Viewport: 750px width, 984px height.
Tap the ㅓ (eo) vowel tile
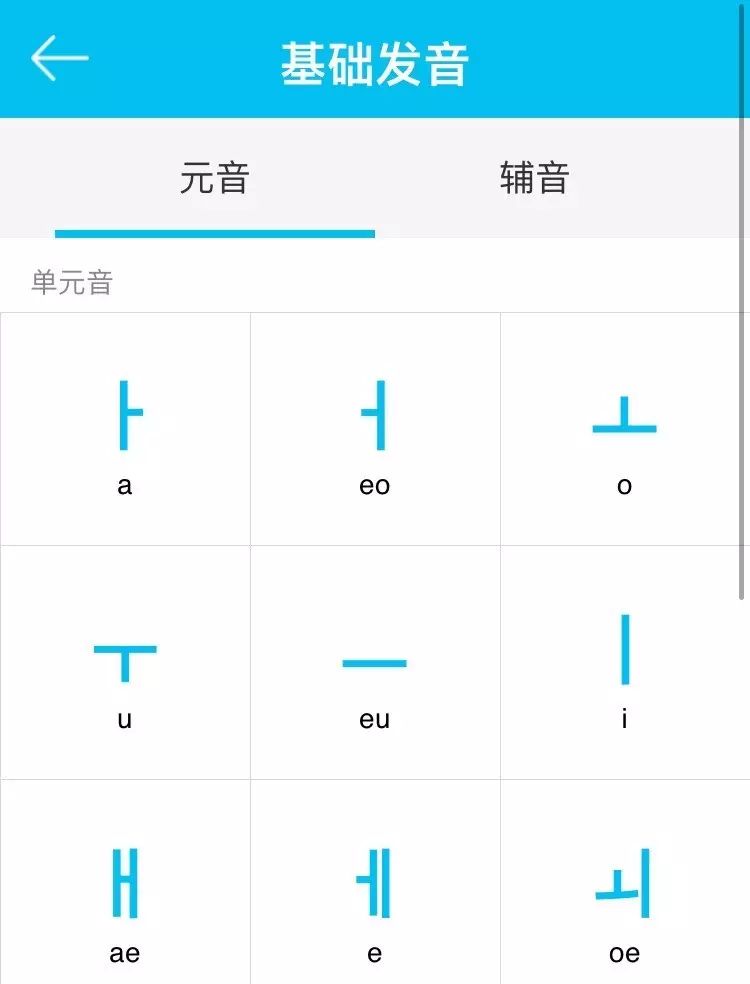(375, 430)
